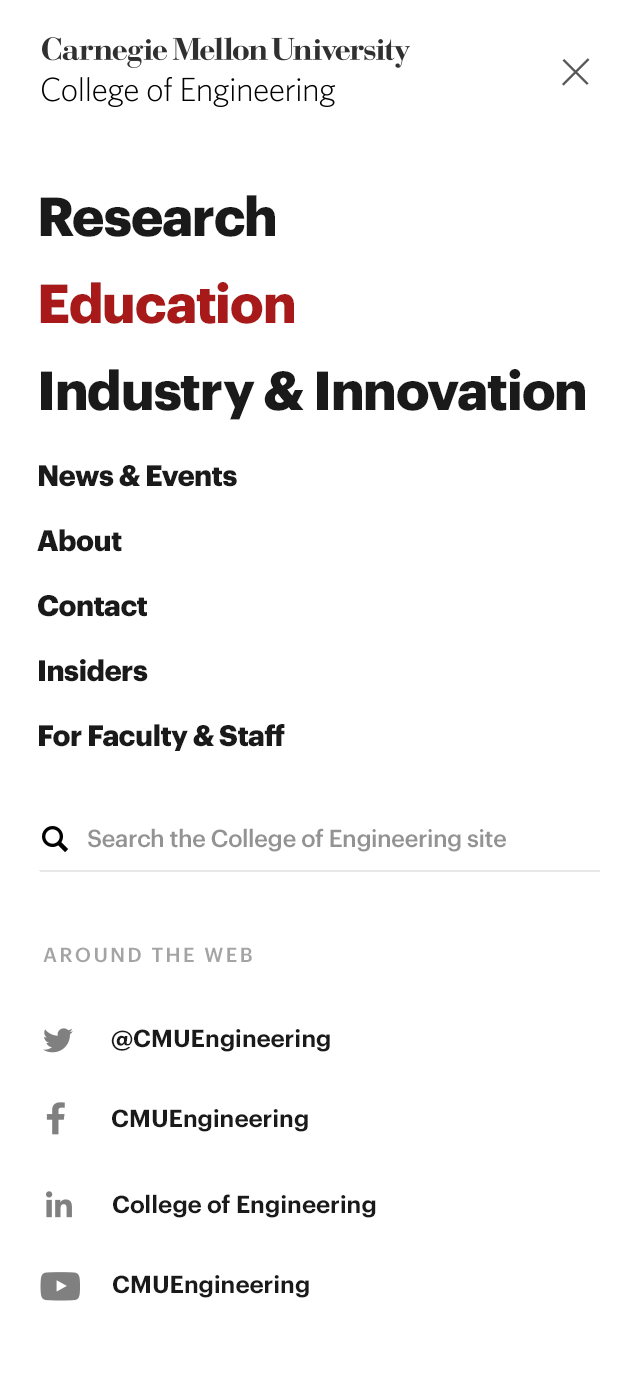Tap the magnifier search icon
Image resolution: width=640 pixels, height=1378 pixels.
tap(55, 839)
